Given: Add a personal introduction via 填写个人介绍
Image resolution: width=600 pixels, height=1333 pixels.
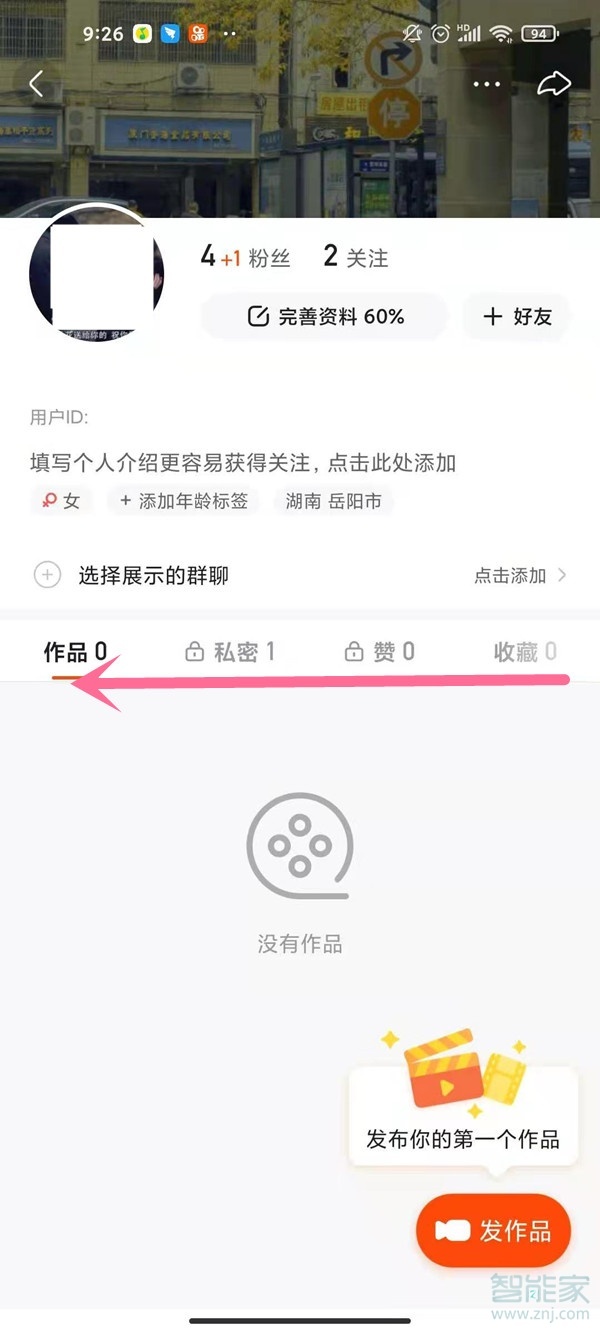Looking at the screenshot, I should (243, 463).
